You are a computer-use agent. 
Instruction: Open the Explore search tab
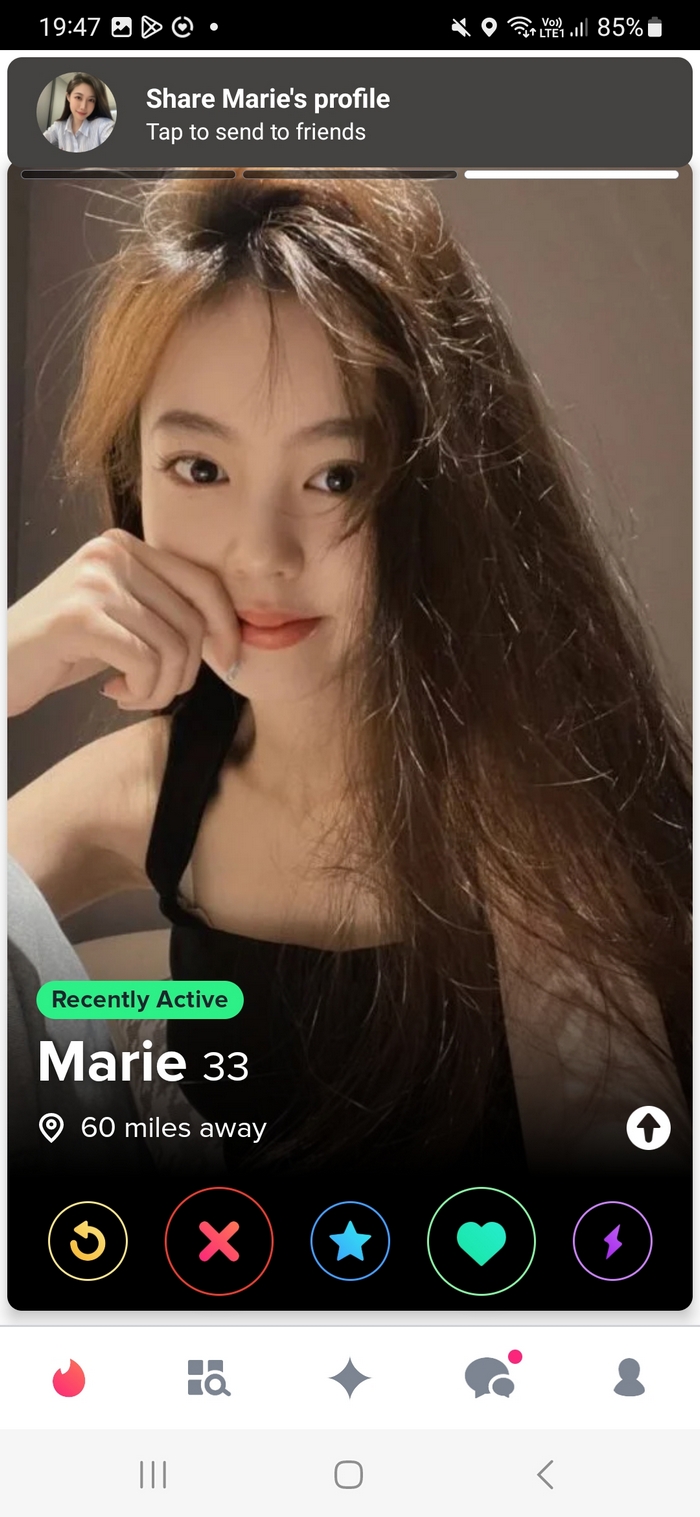click(209, 1379)
